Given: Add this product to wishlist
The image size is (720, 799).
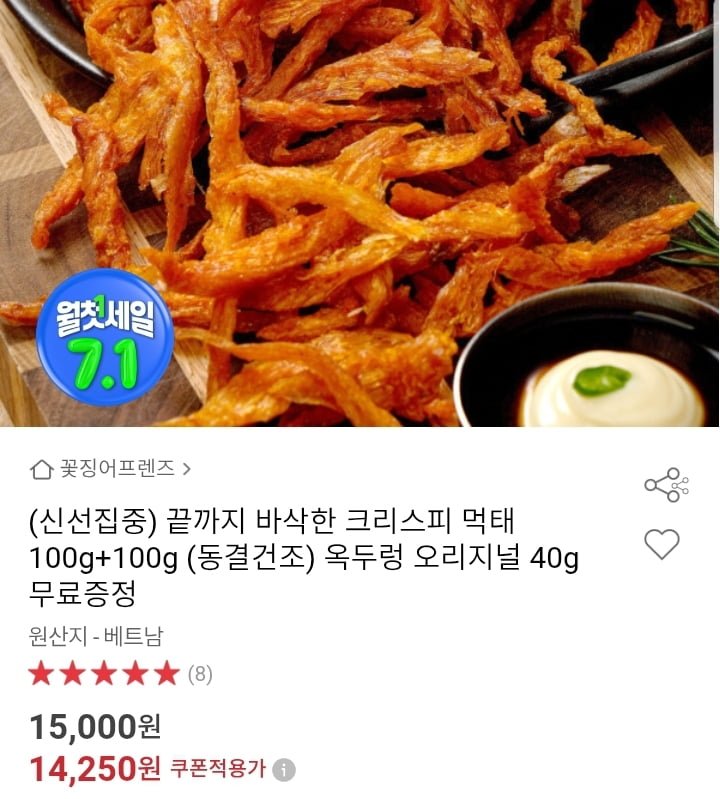Looking at the screenshot, I should coord(661,544).
